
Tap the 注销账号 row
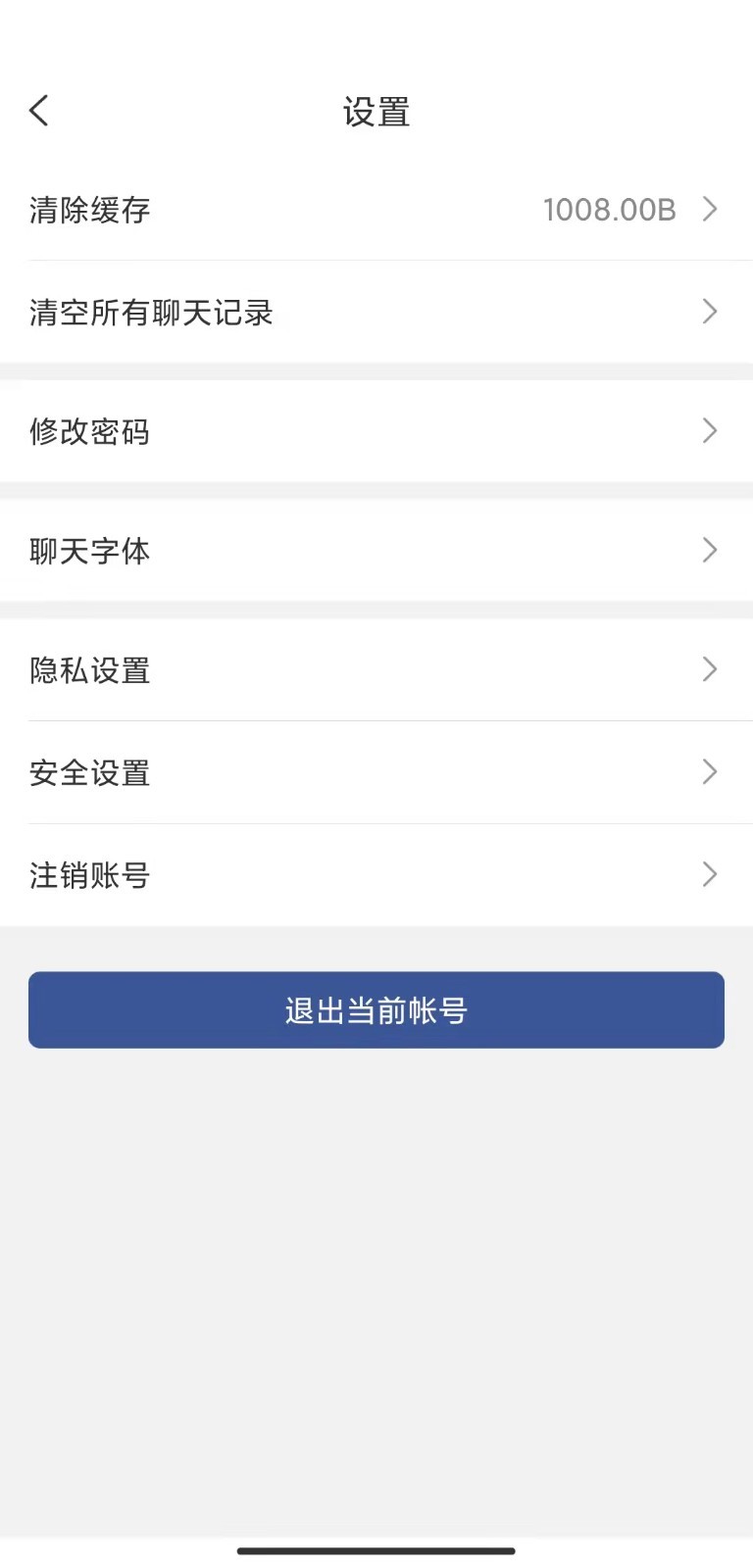[x=376, y=875]
